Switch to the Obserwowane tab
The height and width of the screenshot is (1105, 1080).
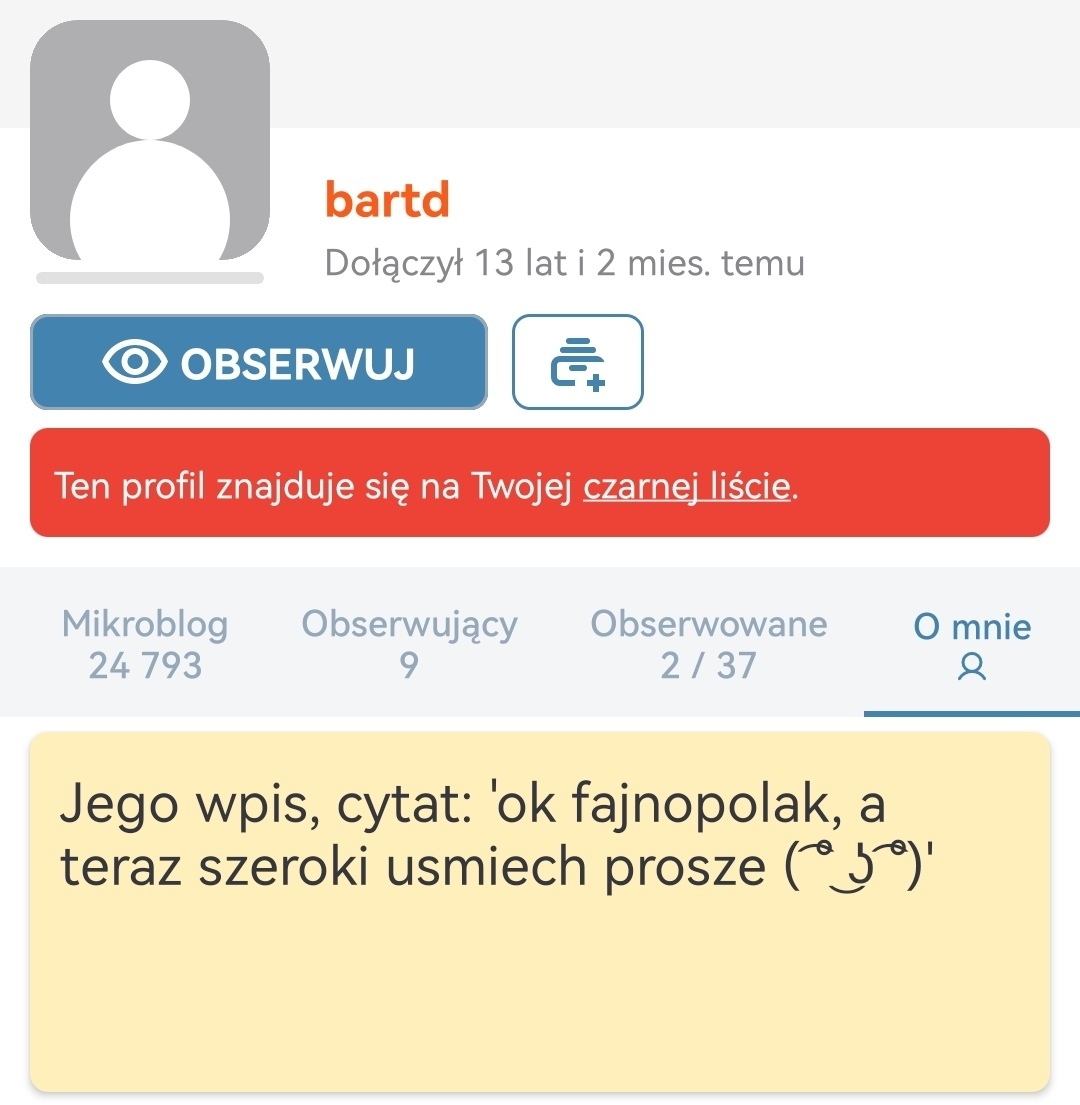tap(708, 643)
